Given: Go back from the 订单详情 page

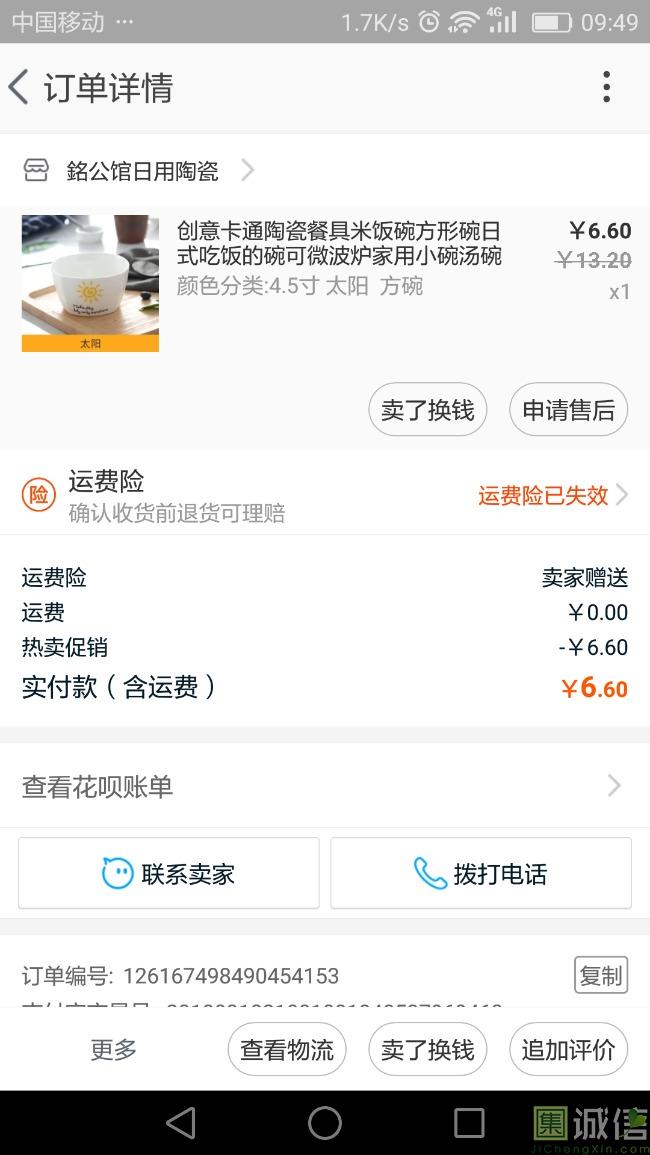Looking at the screenshot, I should click(20, 88).
